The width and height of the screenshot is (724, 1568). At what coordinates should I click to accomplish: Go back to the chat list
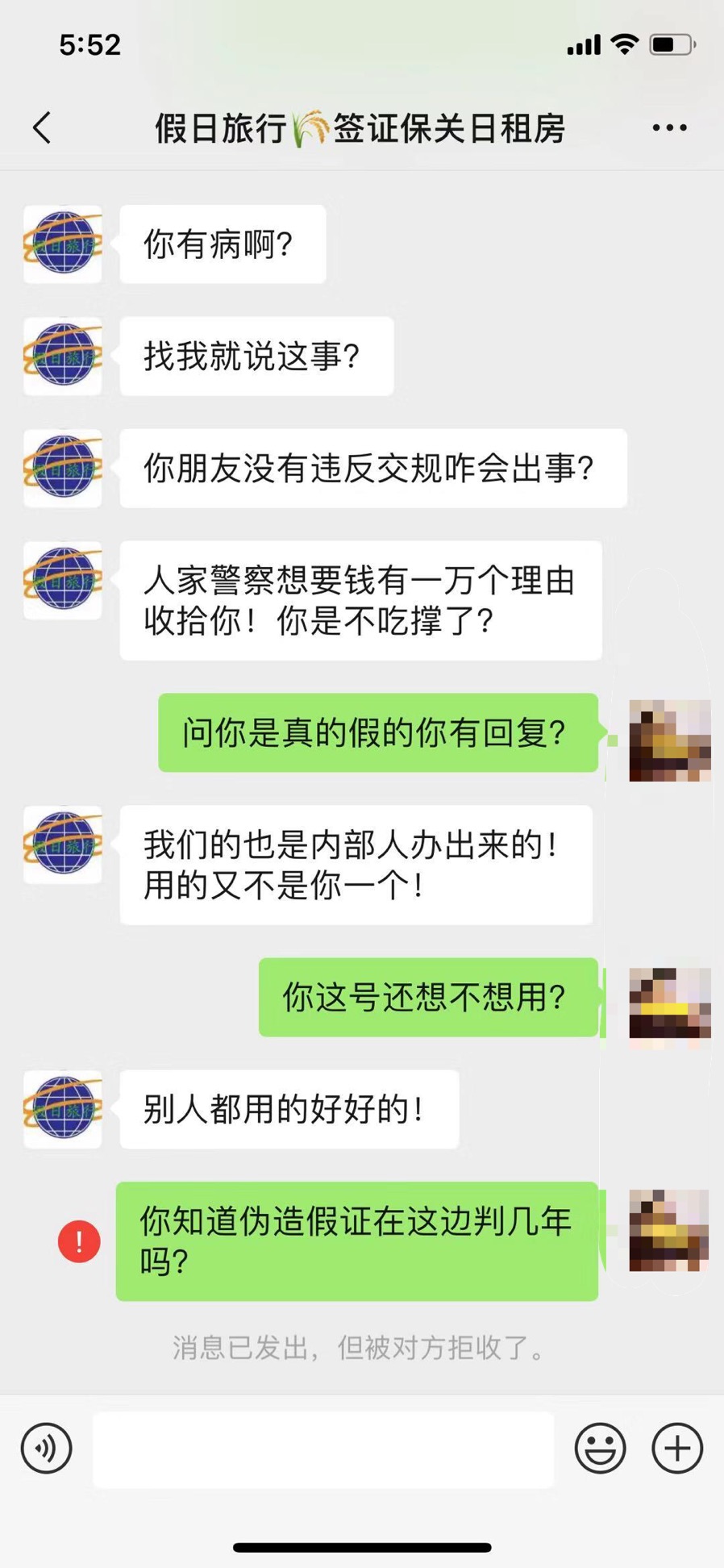[x=42, y=127]
